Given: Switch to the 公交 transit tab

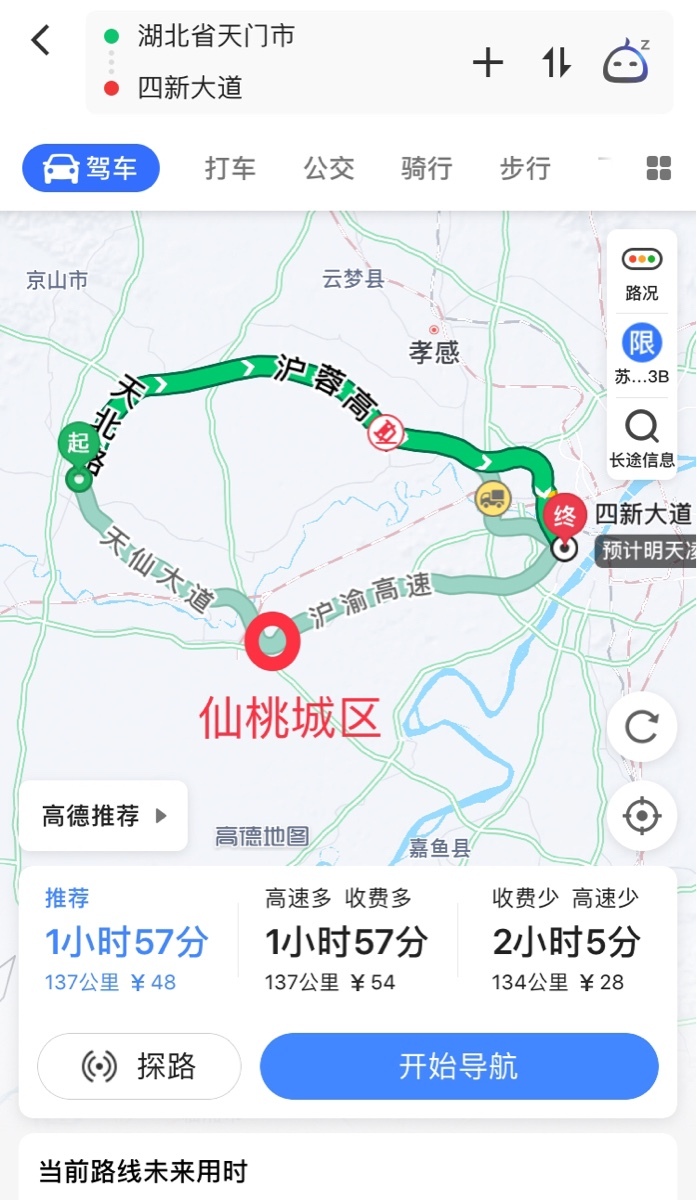Looking at the screenshot, I should tap(329, 168).
